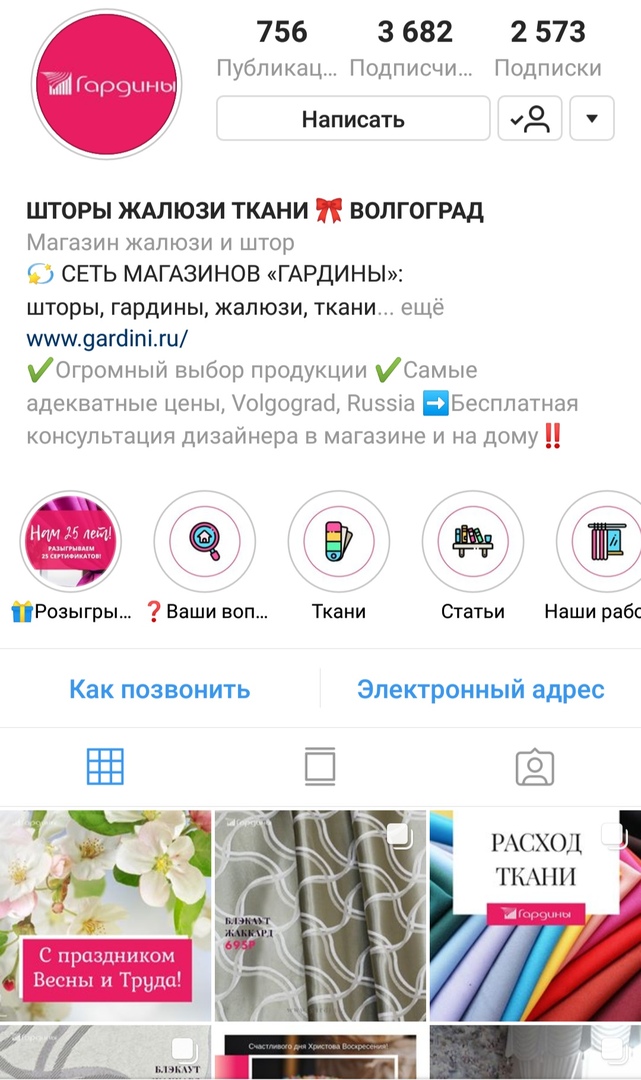Open the www.gardini.ru website link
The image size is (641, 1080).
[x=107, y=338]
